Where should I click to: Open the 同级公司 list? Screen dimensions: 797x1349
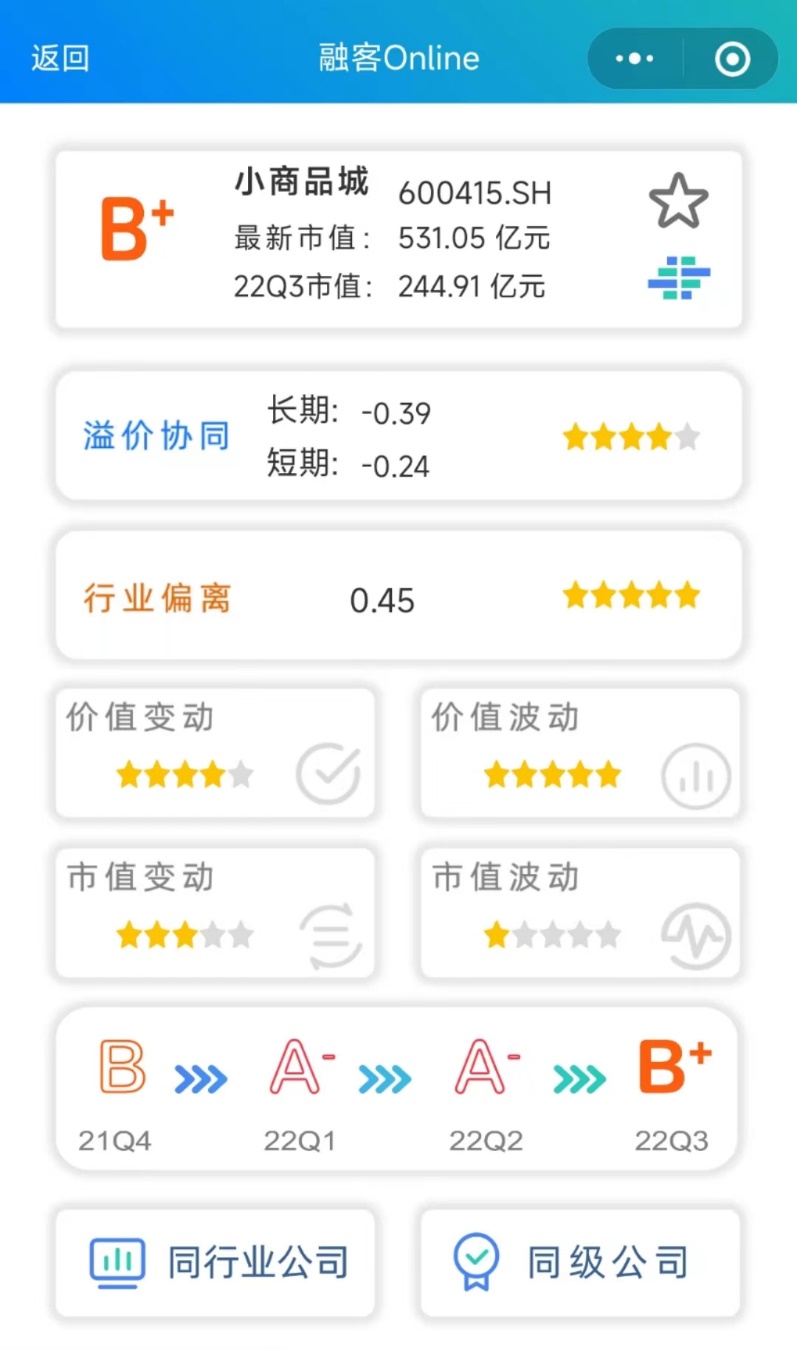point(580,1262)
